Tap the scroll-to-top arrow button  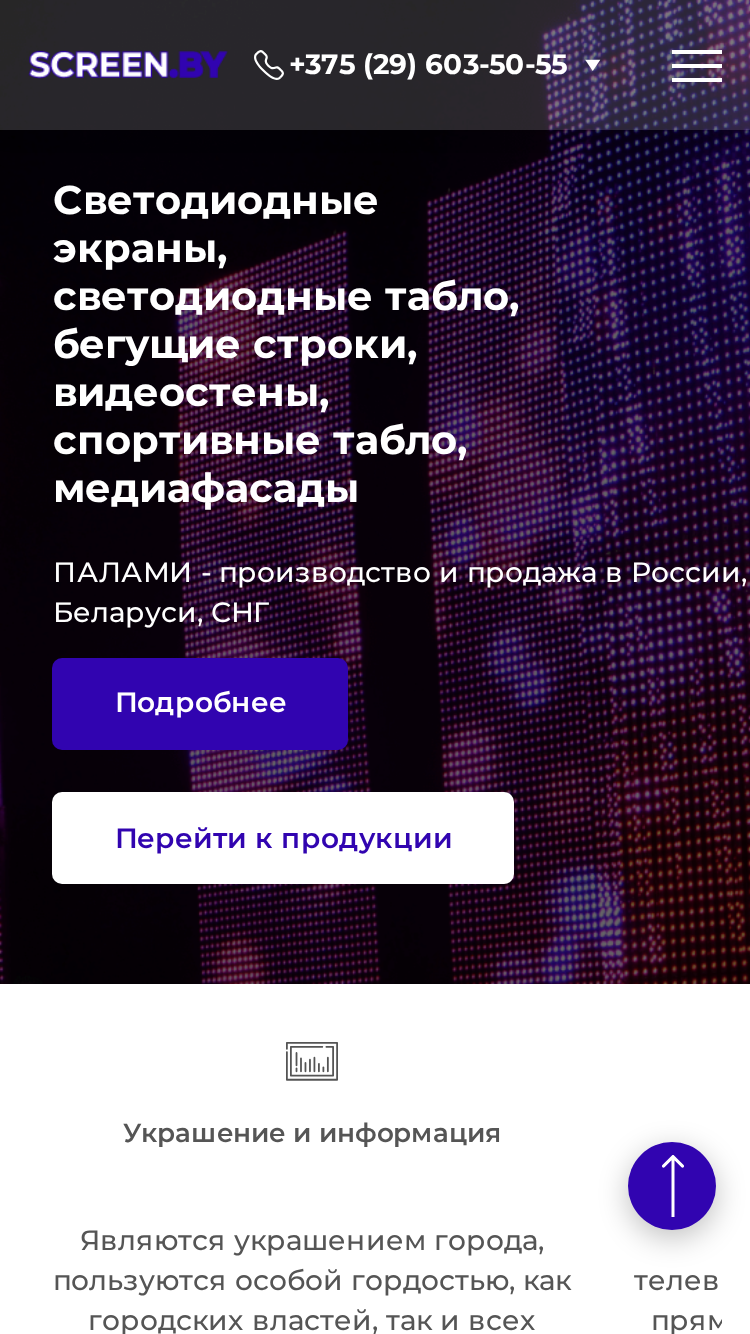(672, 1186)
